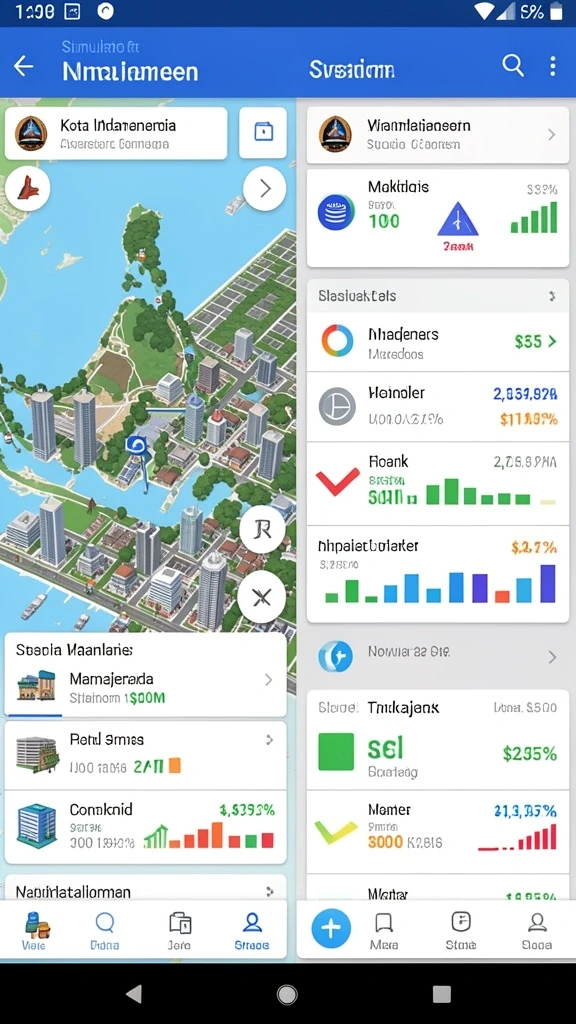
Task: Tap the red marker round button on map
Action: 27,189
